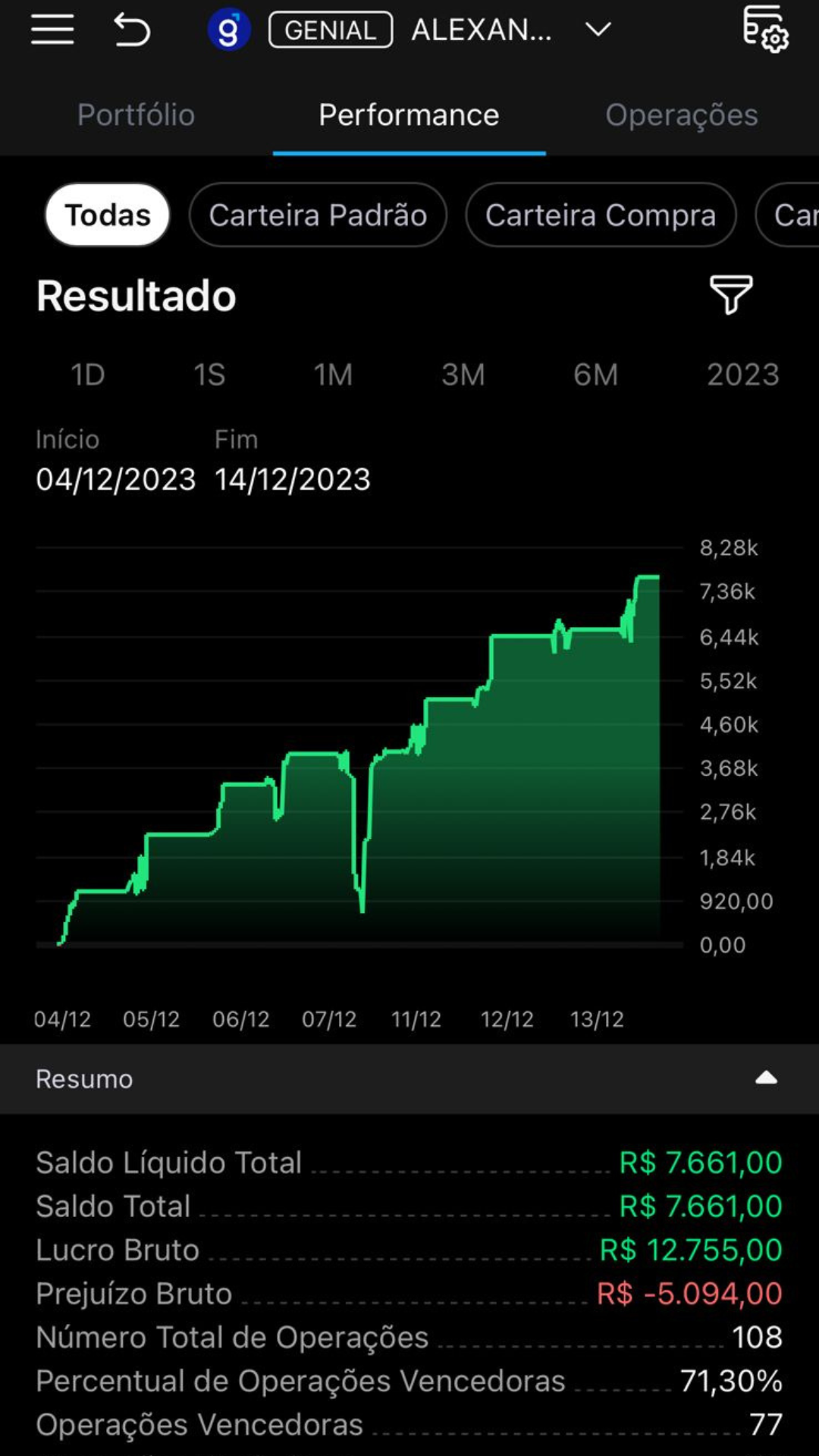Choose the 1M period

click(334, 375)
